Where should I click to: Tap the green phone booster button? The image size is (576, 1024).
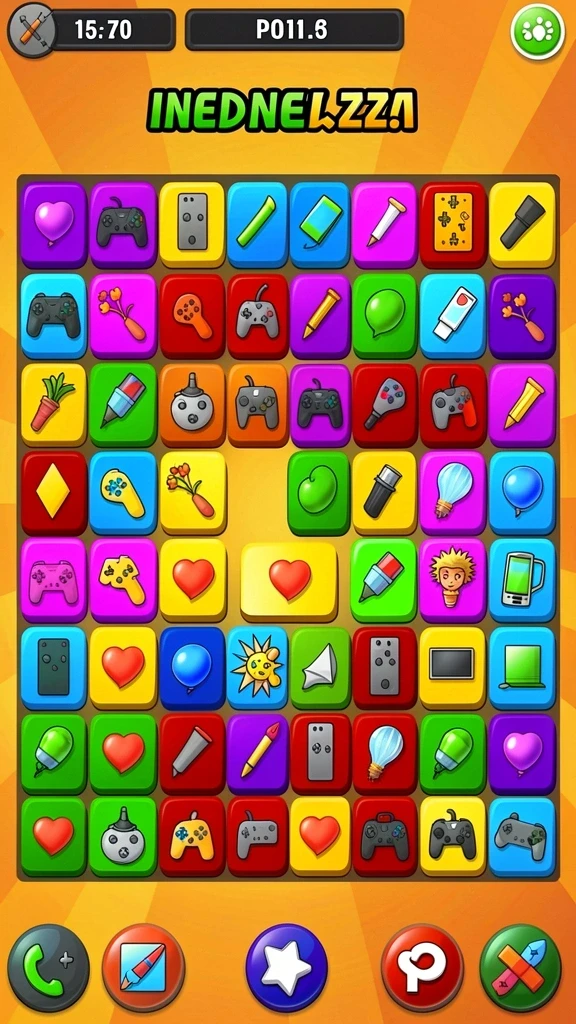coord(48,967)
